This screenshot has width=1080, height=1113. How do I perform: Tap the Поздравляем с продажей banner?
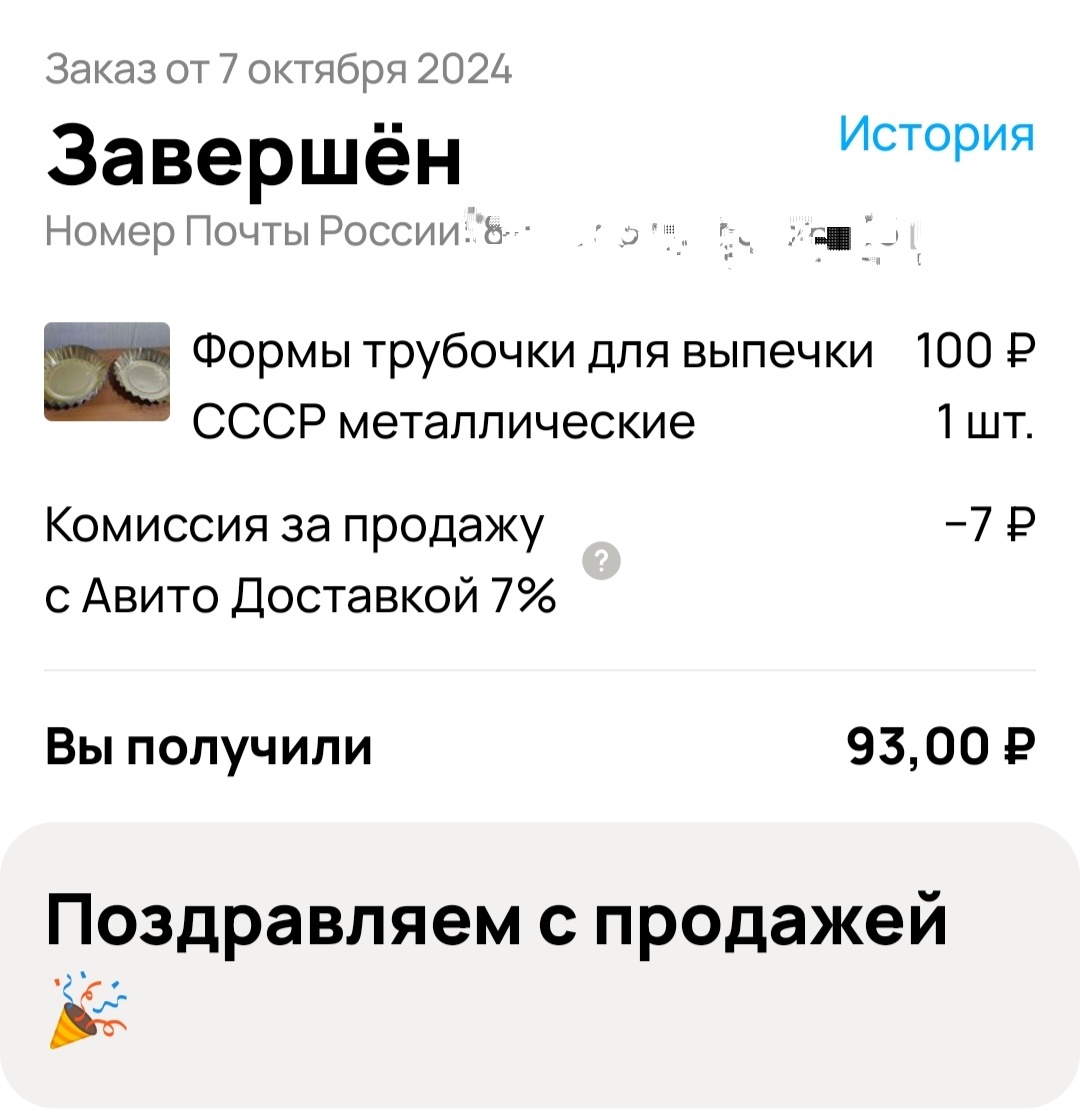502,915
